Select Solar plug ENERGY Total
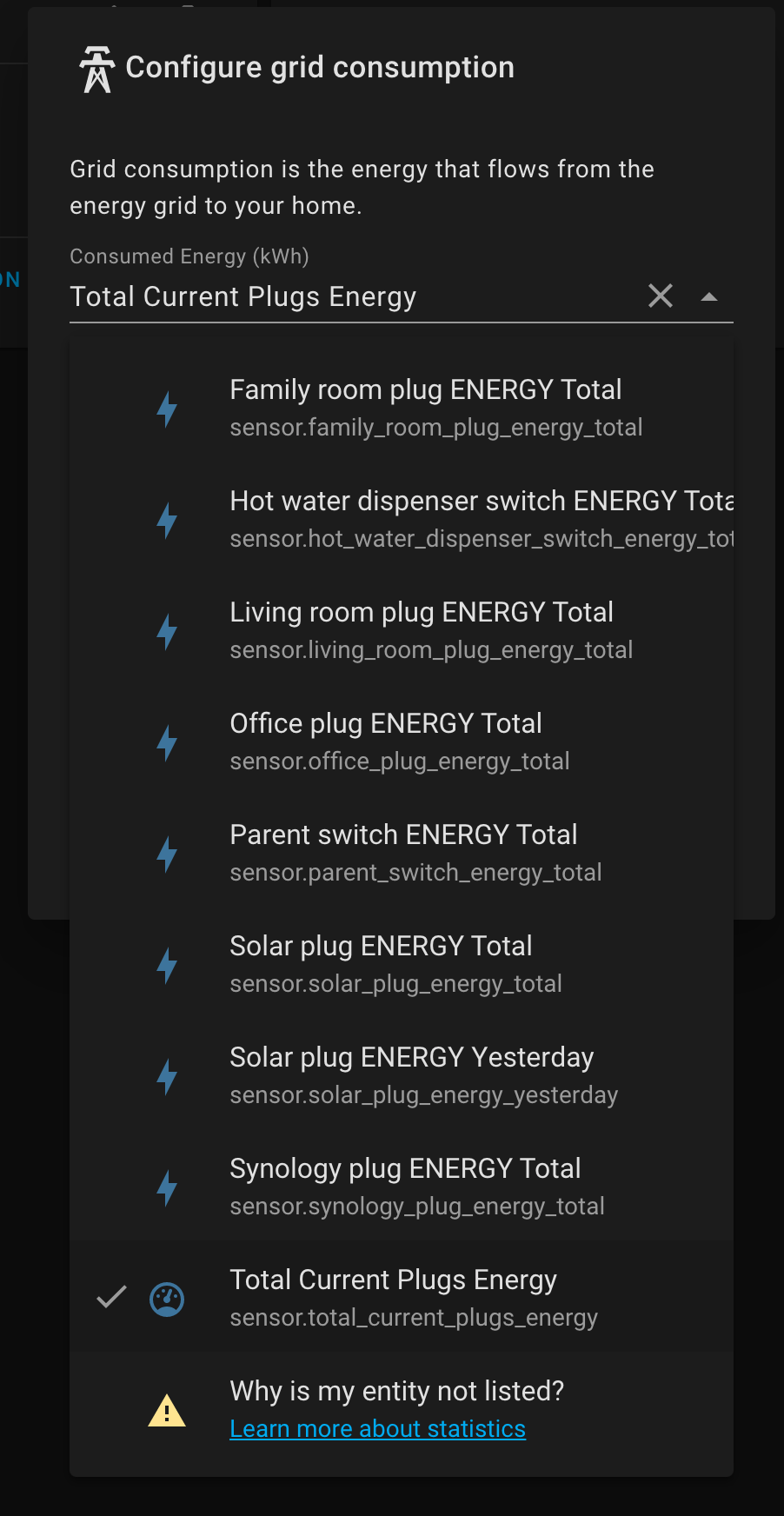This screenshot has height=1516, width=784. click(402, 965)
